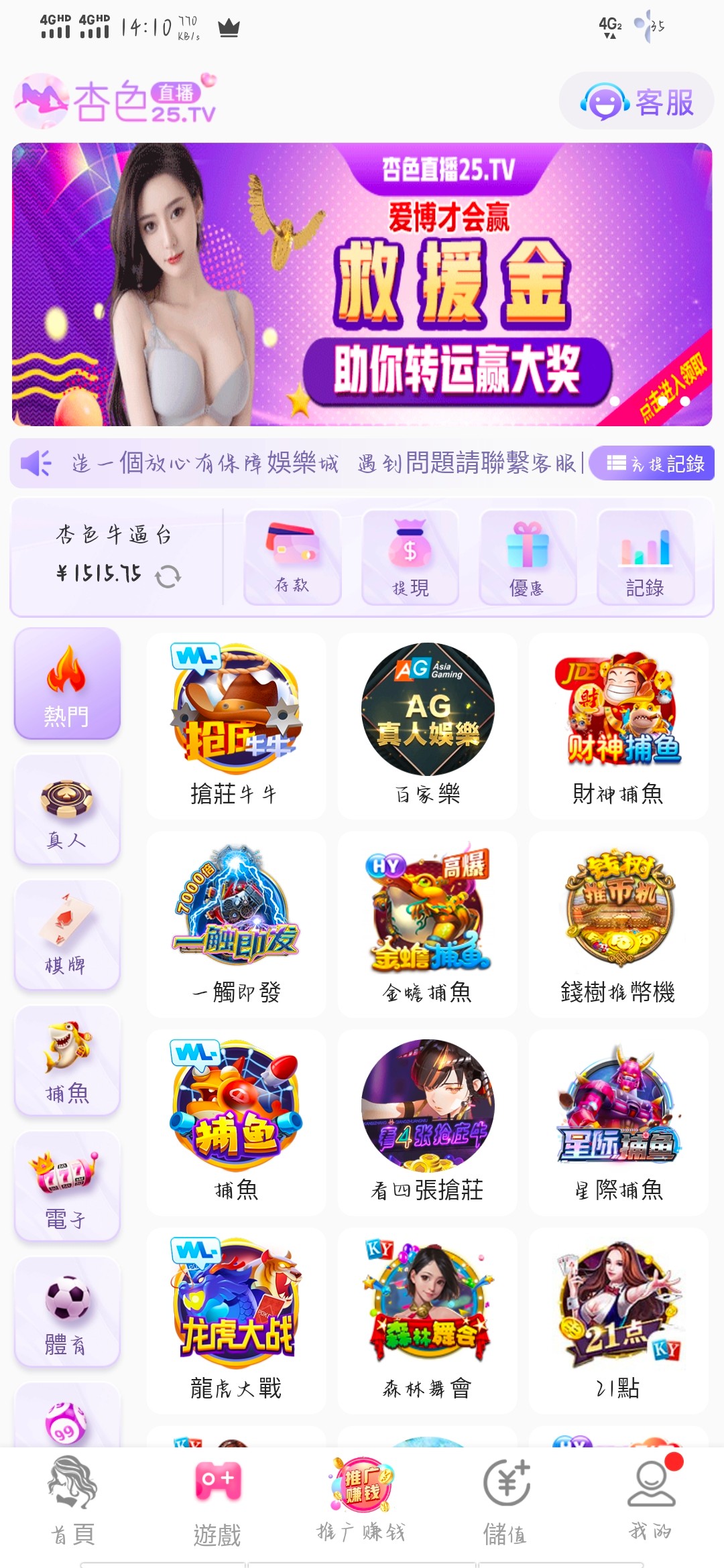Refresh the wallet balance

(168, 576)
